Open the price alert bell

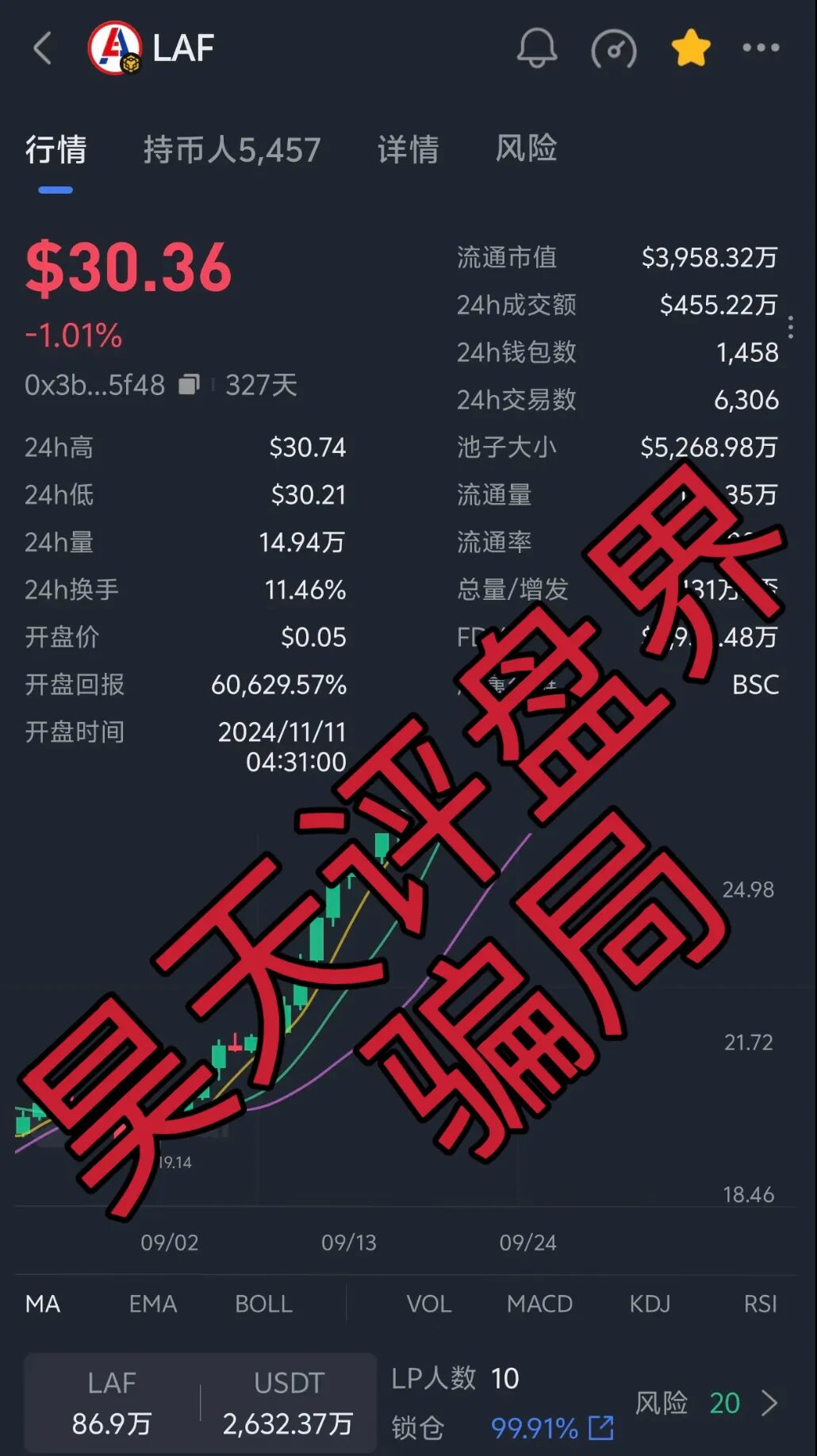(x=537, y=48)
